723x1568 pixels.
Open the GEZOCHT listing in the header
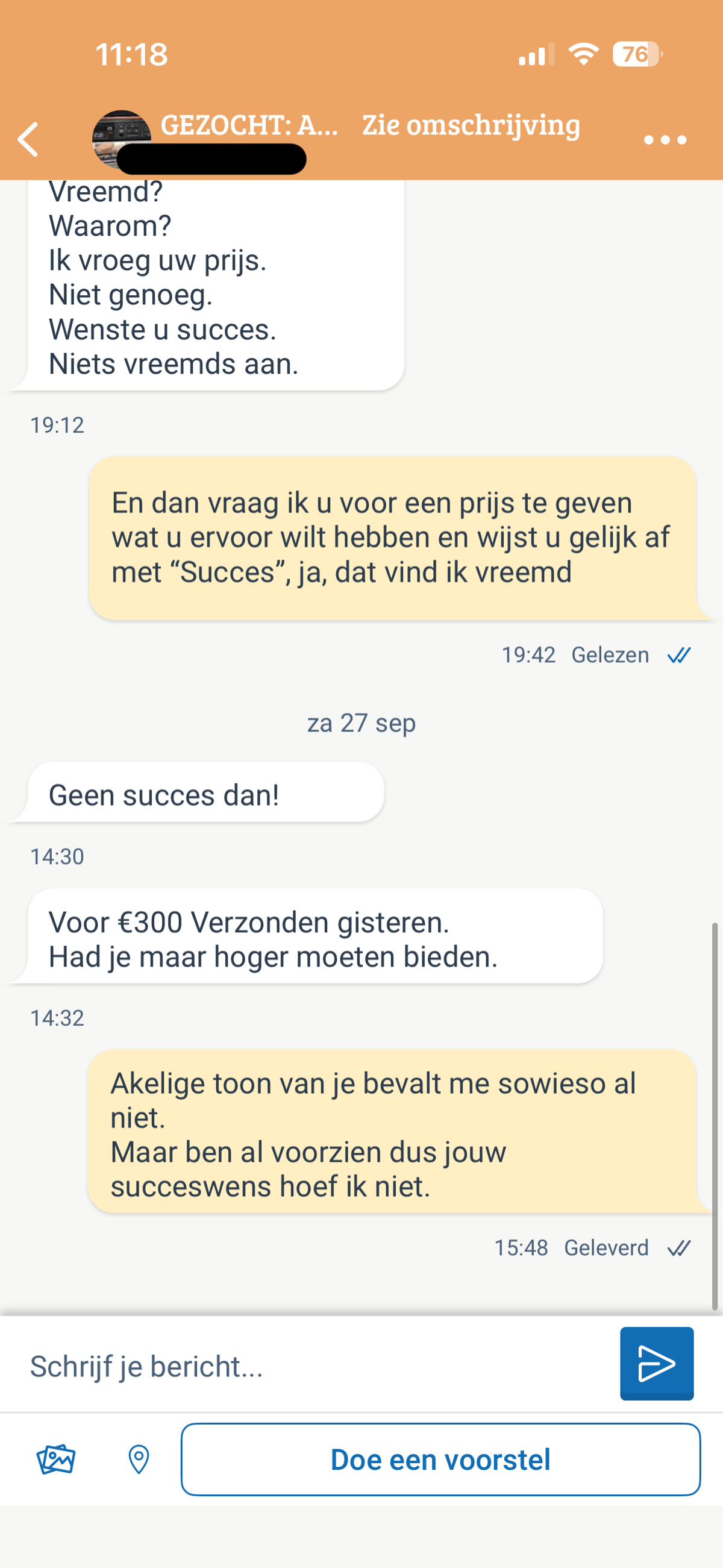coord(249,126)
